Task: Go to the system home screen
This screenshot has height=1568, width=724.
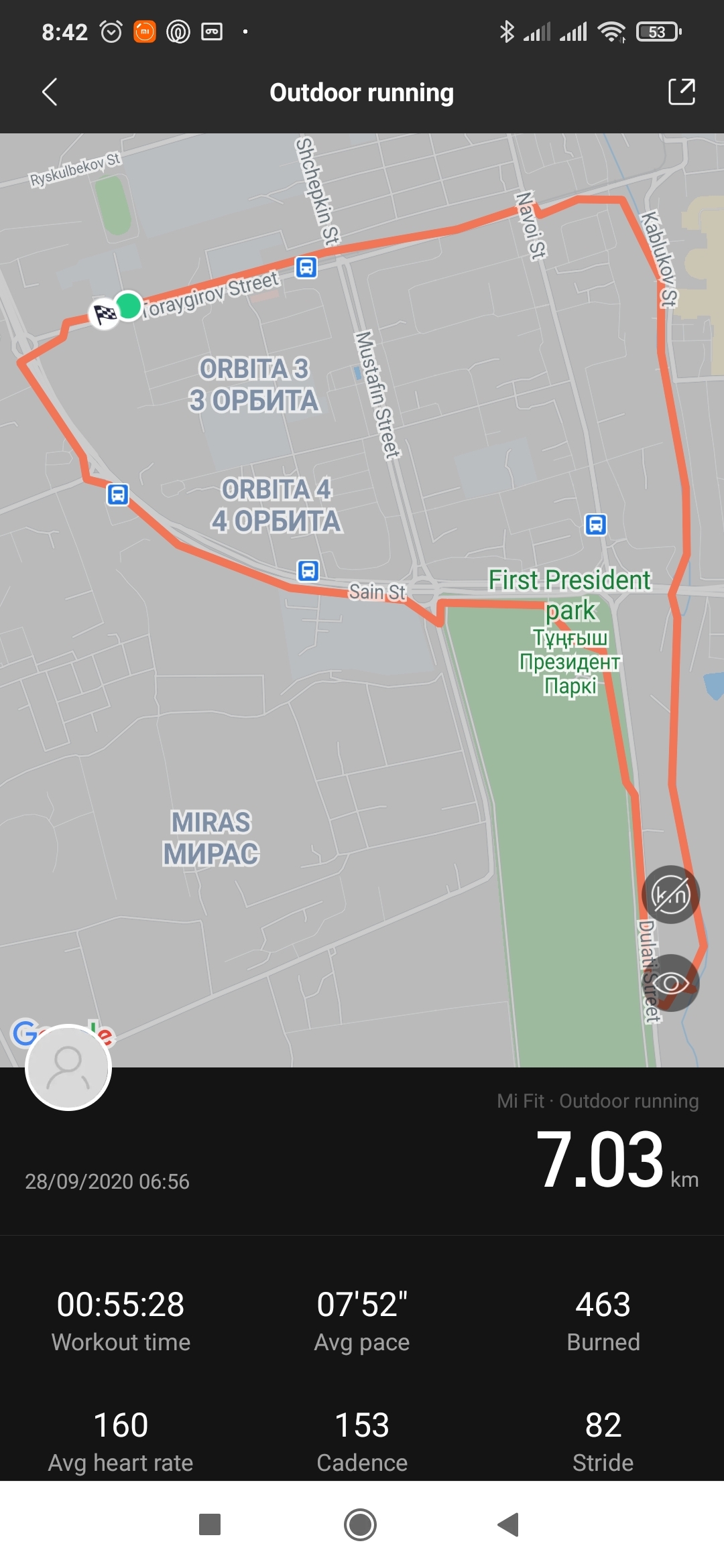Action: (361, 1524)
